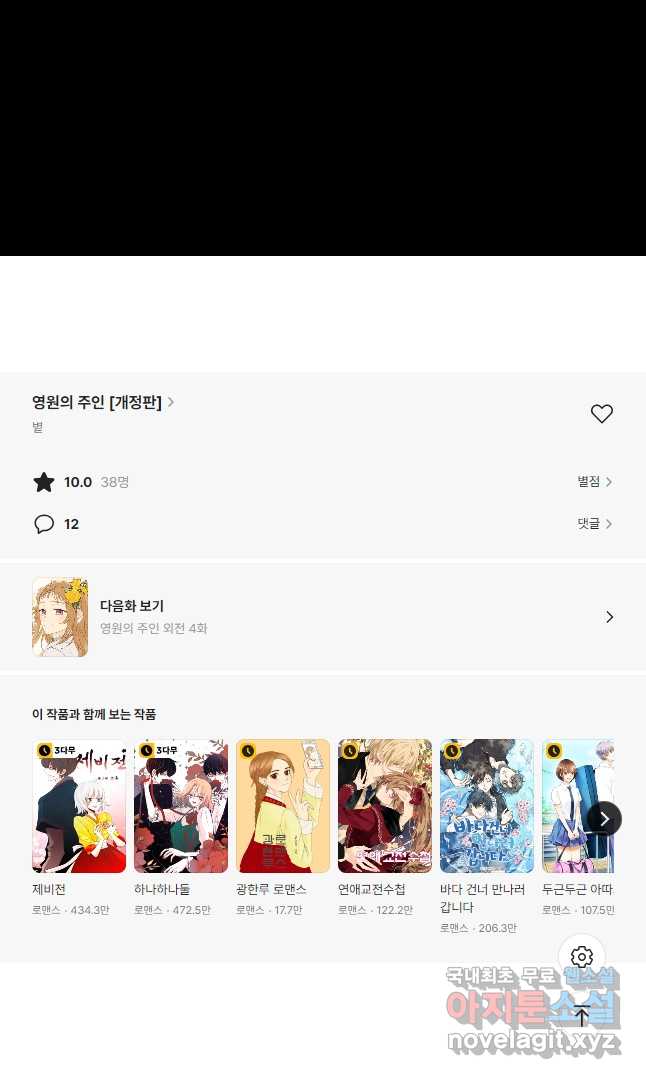
Task: Jump back to the top of the page
Action: click(x=582, y=1016)
